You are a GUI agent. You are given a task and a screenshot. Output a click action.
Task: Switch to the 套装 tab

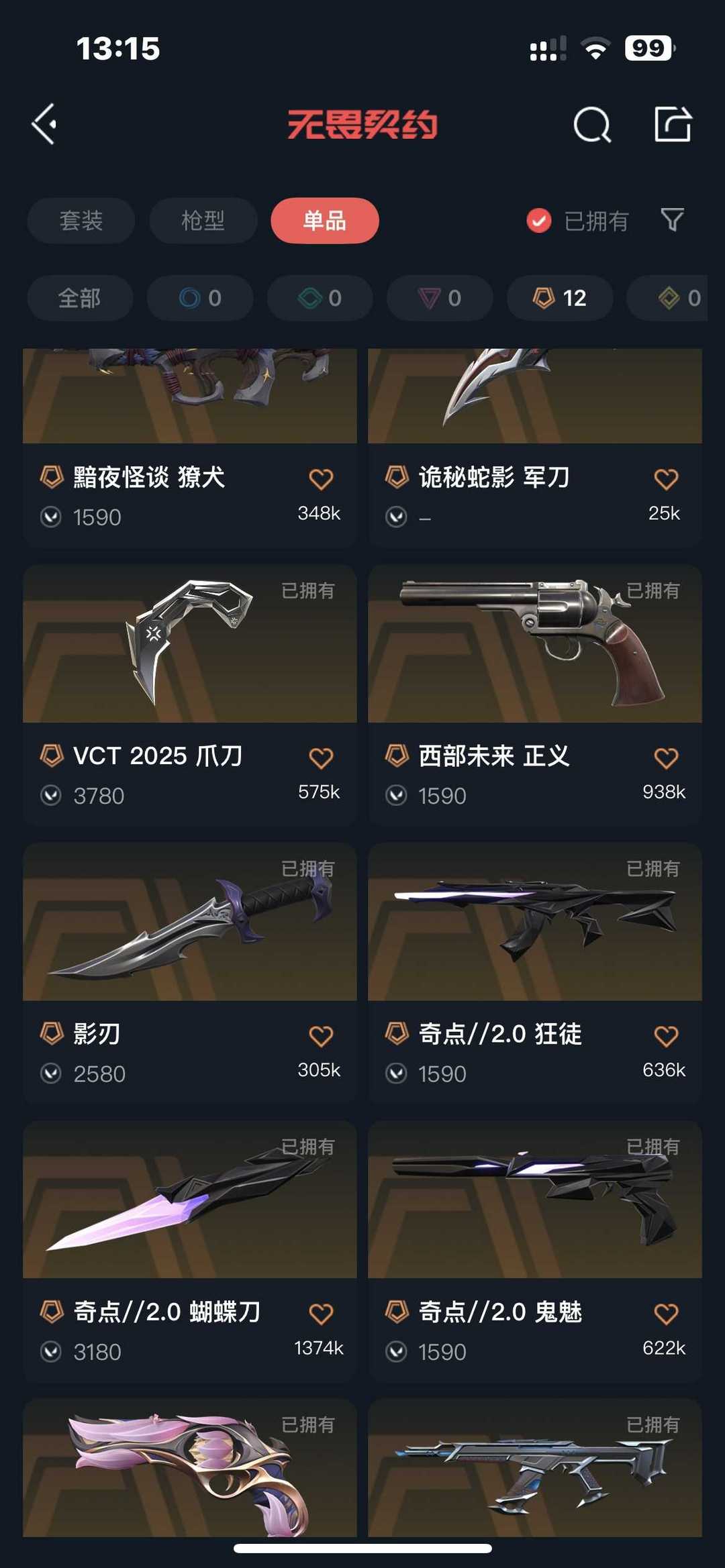[81, 221]
